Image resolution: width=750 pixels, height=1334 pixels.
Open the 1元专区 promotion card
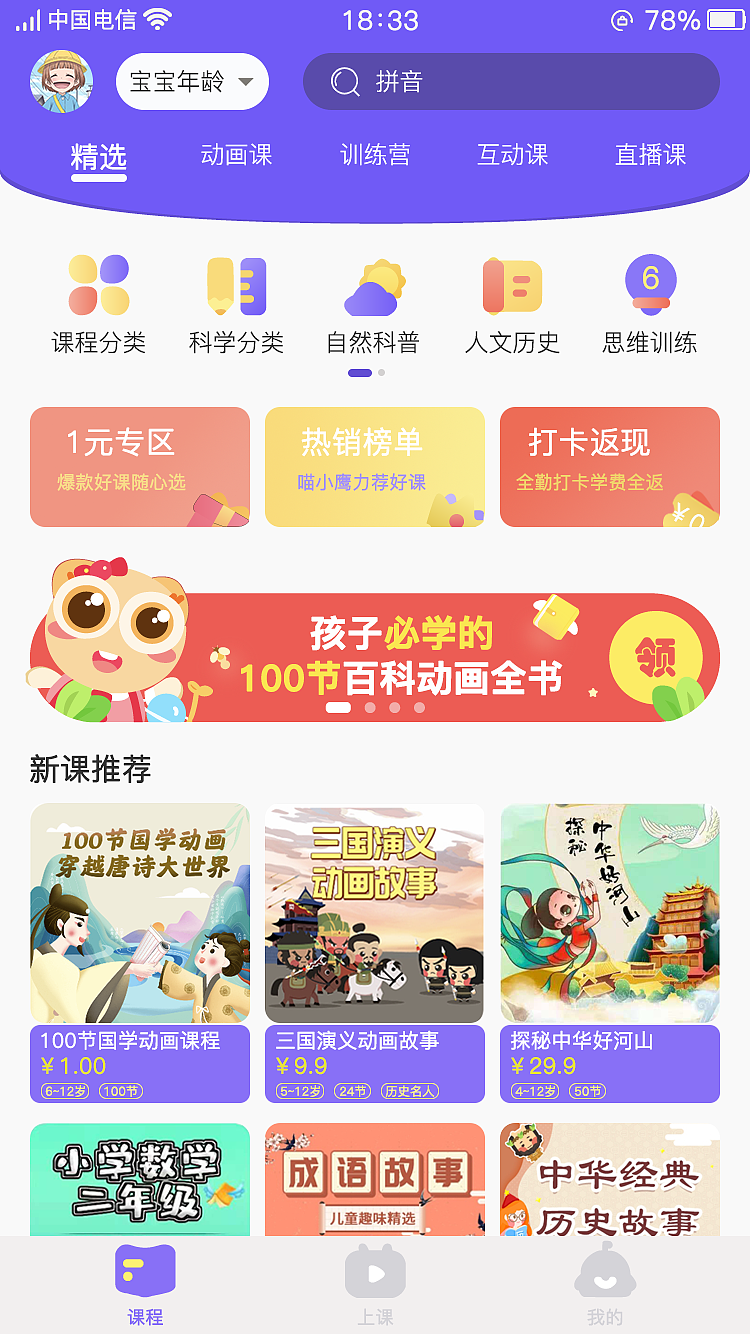coord(139,466)
